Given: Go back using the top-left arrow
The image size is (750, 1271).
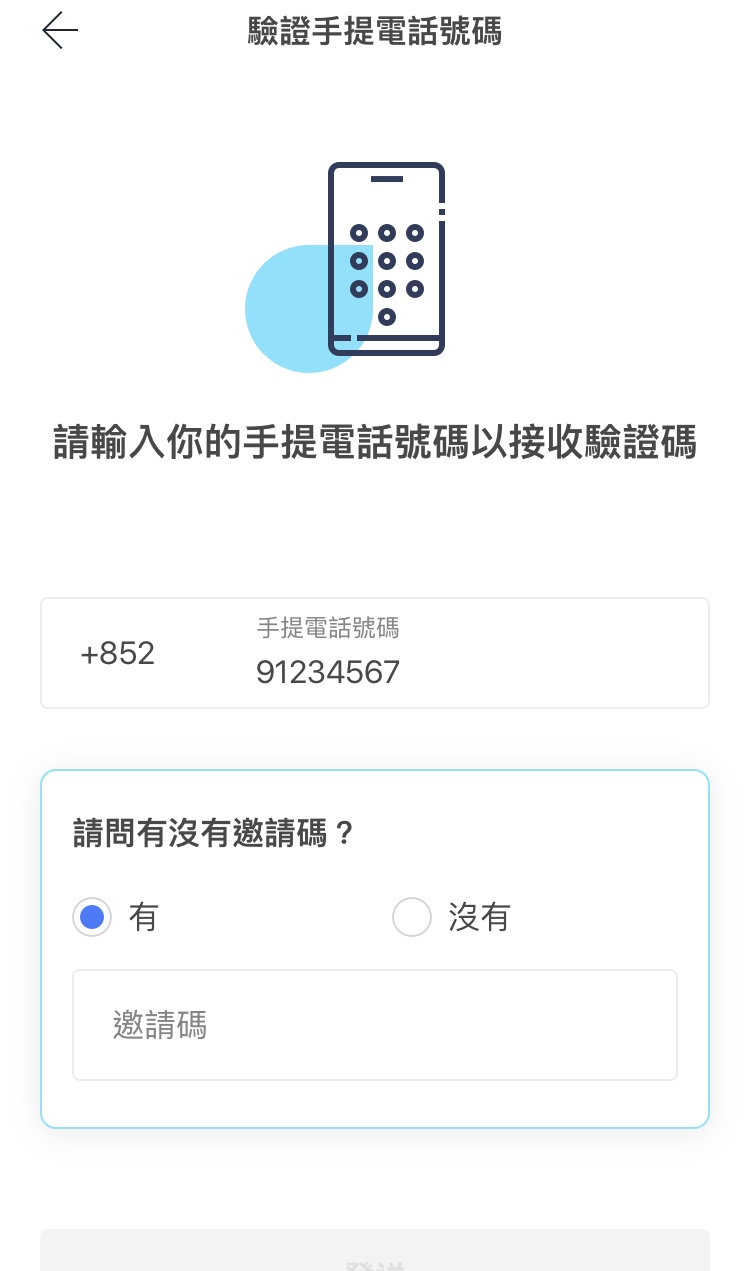Looking at the screenshot, I should [x=60, y=31].
